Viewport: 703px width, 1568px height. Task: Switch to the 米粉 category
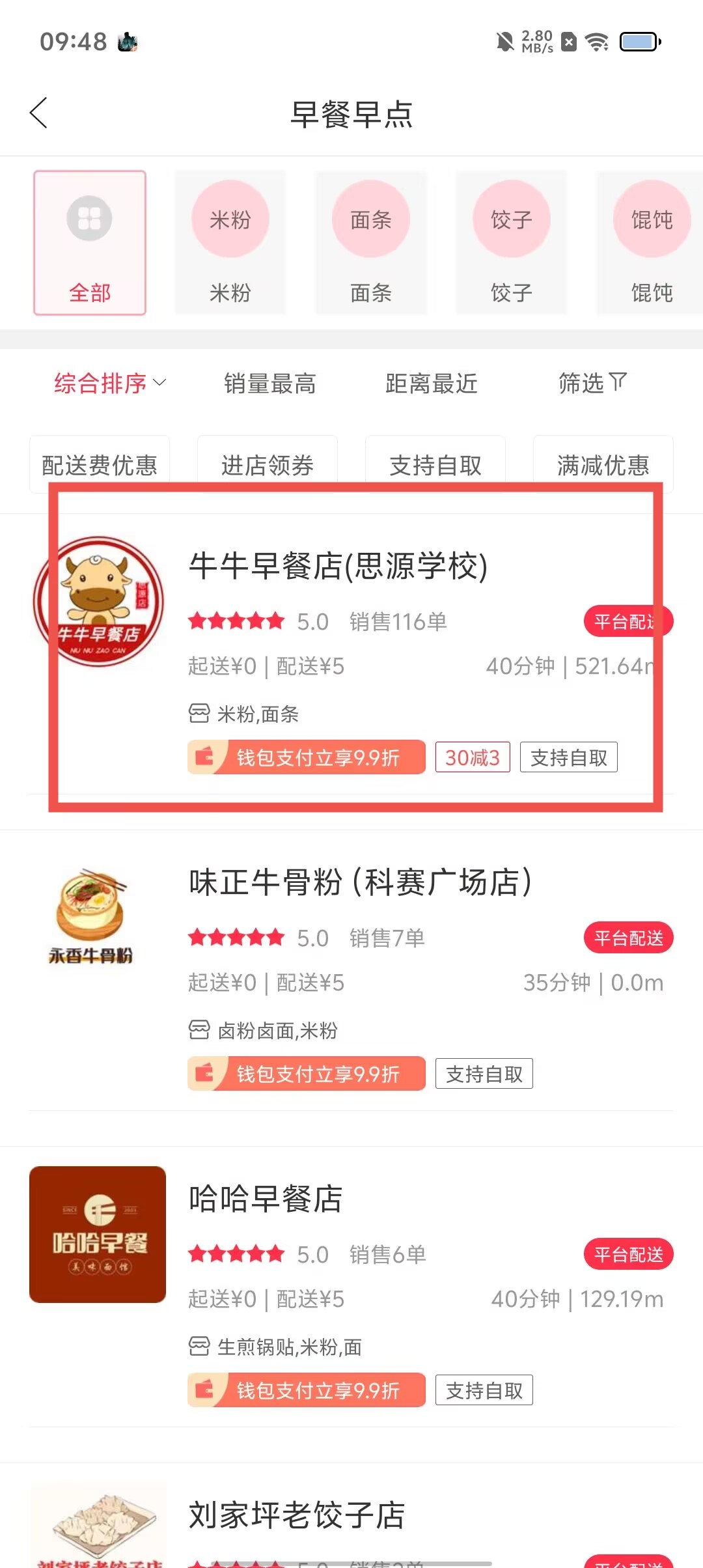pyautogui.click(x=230, y=243)
